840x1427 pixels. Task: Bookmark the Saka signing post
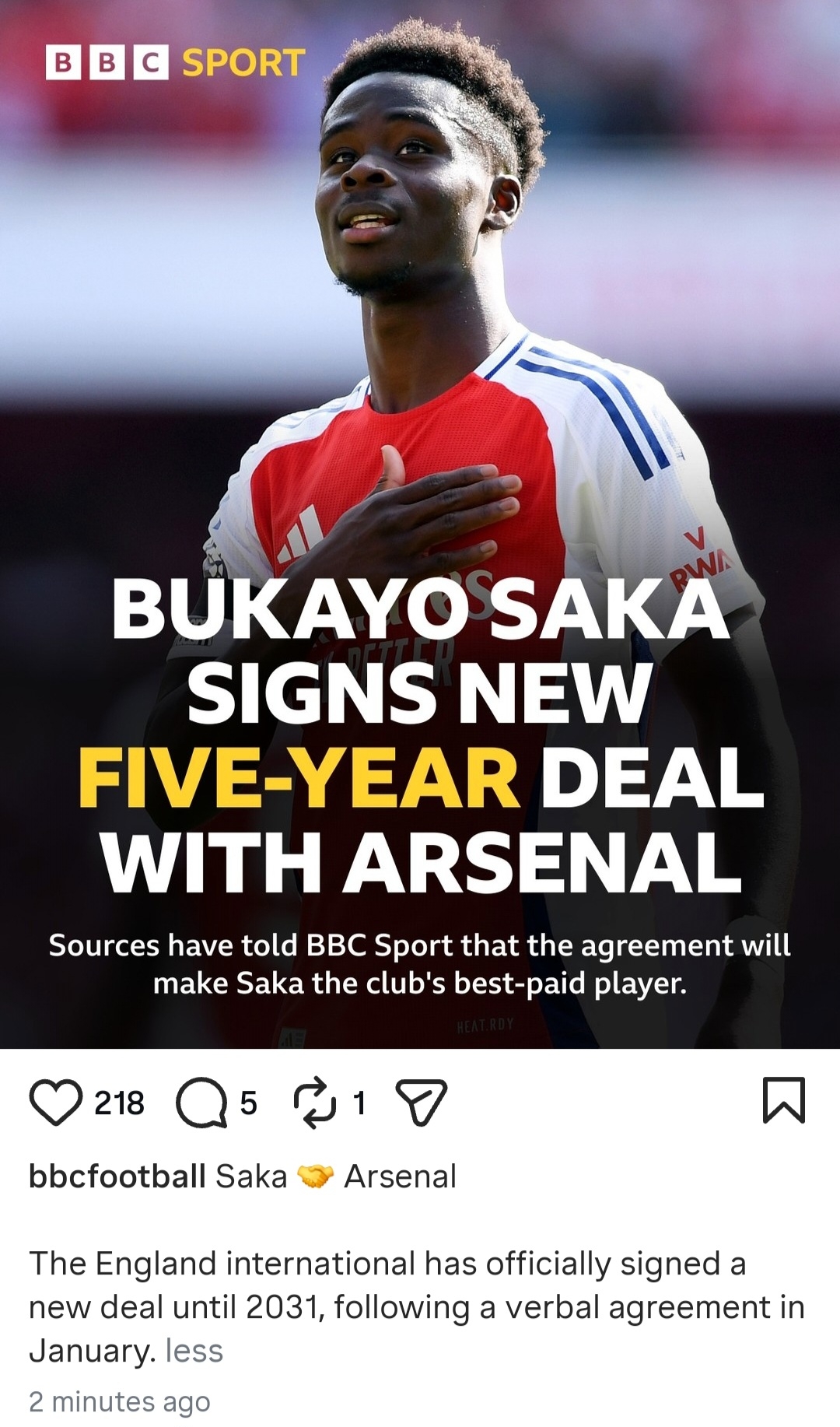click(x=783, y=1100)
